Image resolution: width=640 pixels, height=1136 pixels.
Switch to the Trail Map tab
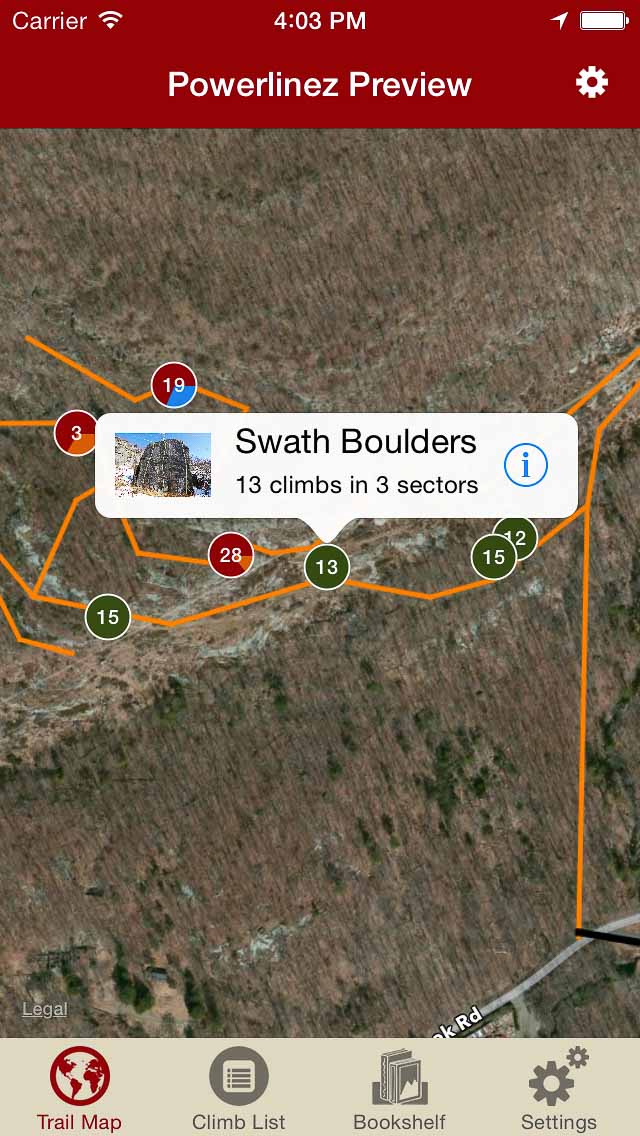click(79, 1088)
